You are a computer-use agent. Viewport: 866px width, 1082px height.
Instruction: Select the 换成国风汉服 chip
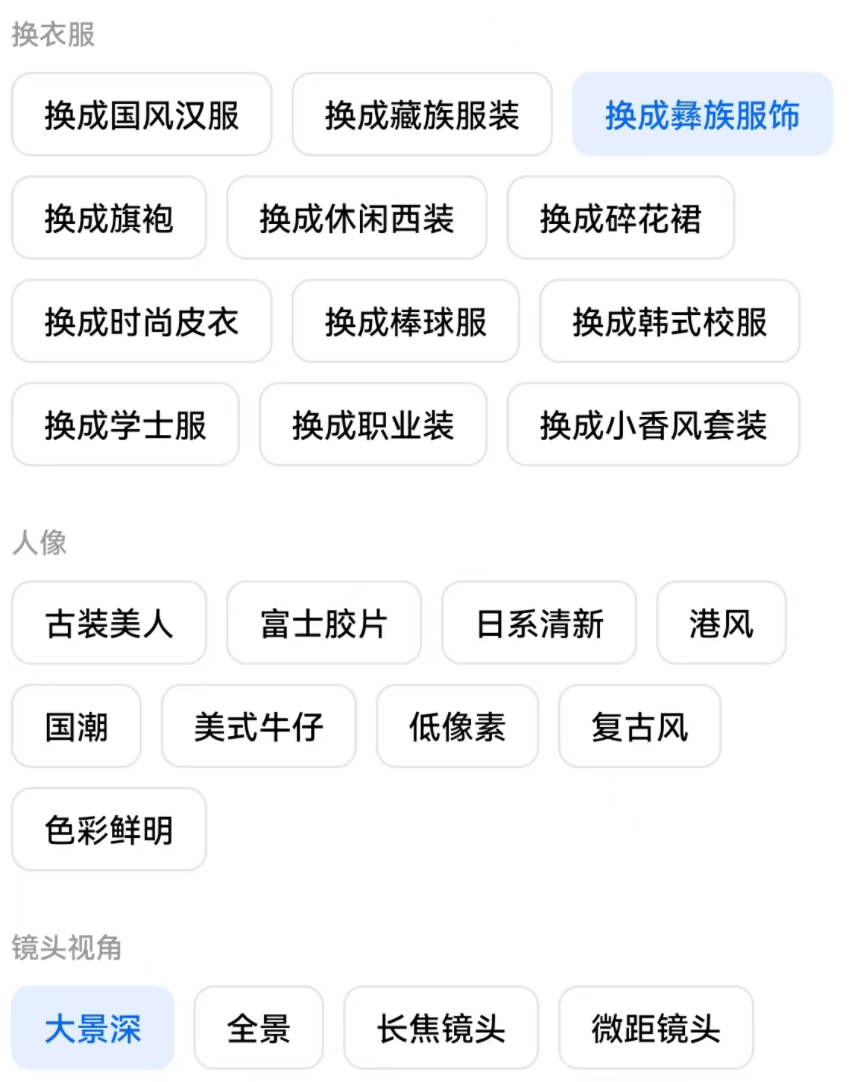(141, 115)
